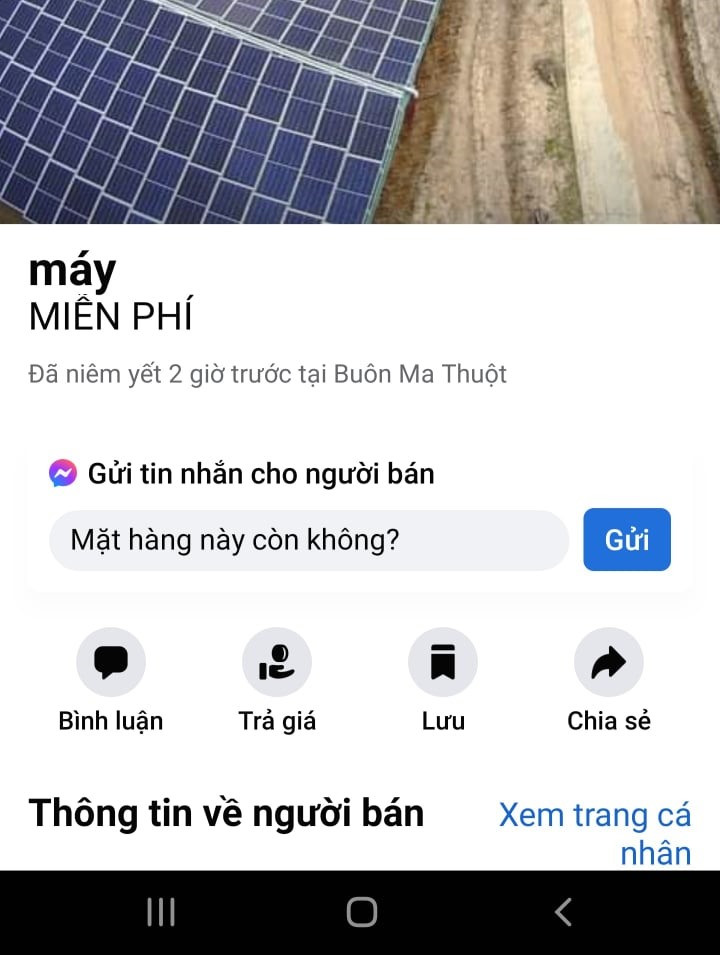Tap Thông tin về người bán section header
Screen dimensions: 720x955
(225, 813)
